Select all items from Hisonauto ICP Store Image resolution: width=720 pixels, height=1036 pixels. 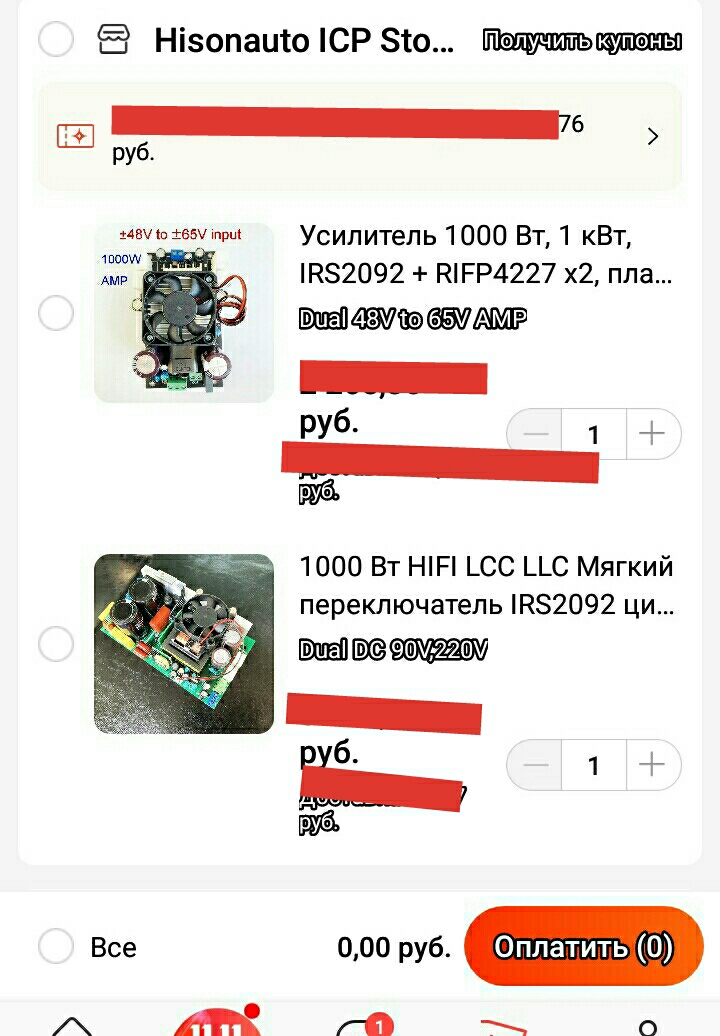55,40
